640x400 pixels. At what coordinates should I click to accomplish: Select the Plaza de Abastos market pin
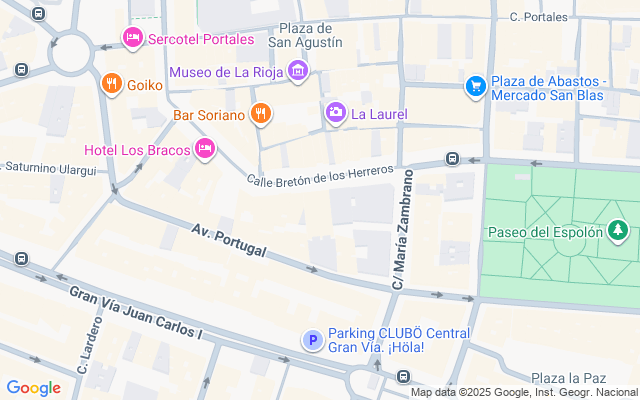coord(476,88)
